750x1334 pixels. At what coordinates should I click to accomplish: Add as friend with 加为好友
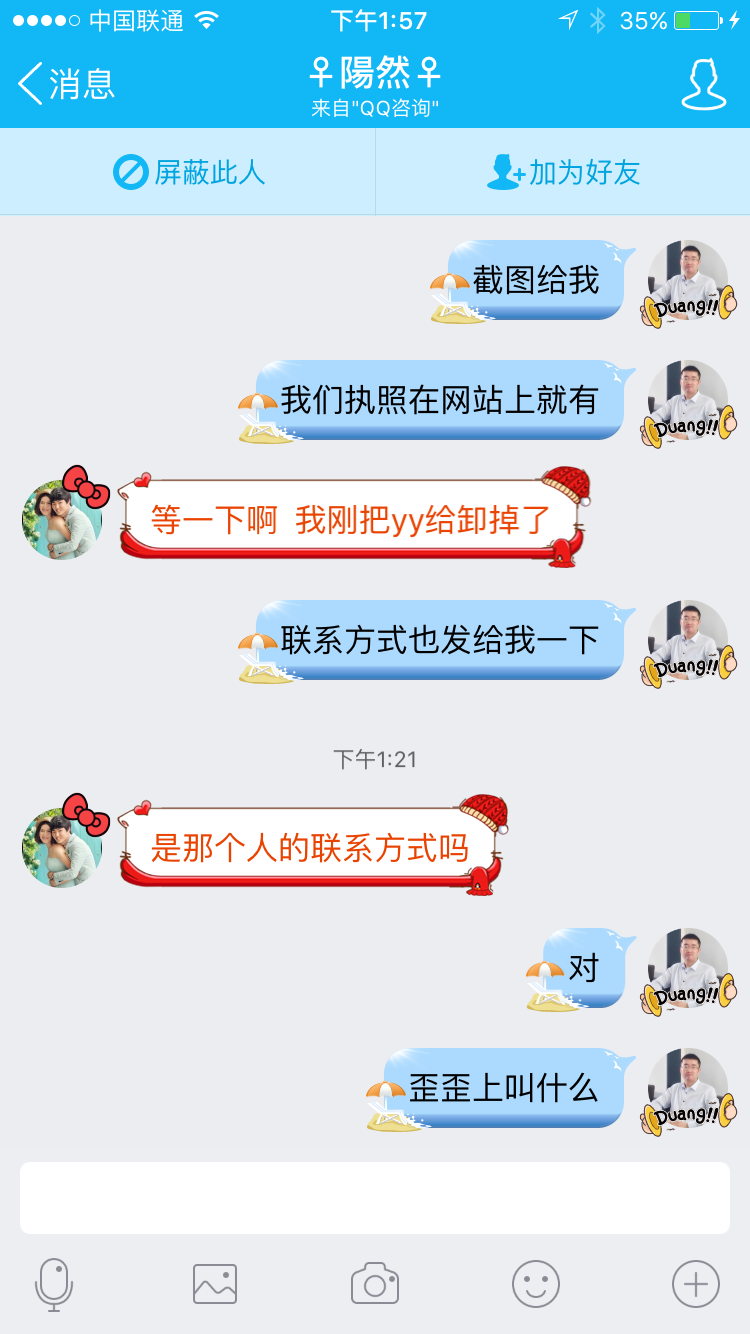[x=563, y=172]
